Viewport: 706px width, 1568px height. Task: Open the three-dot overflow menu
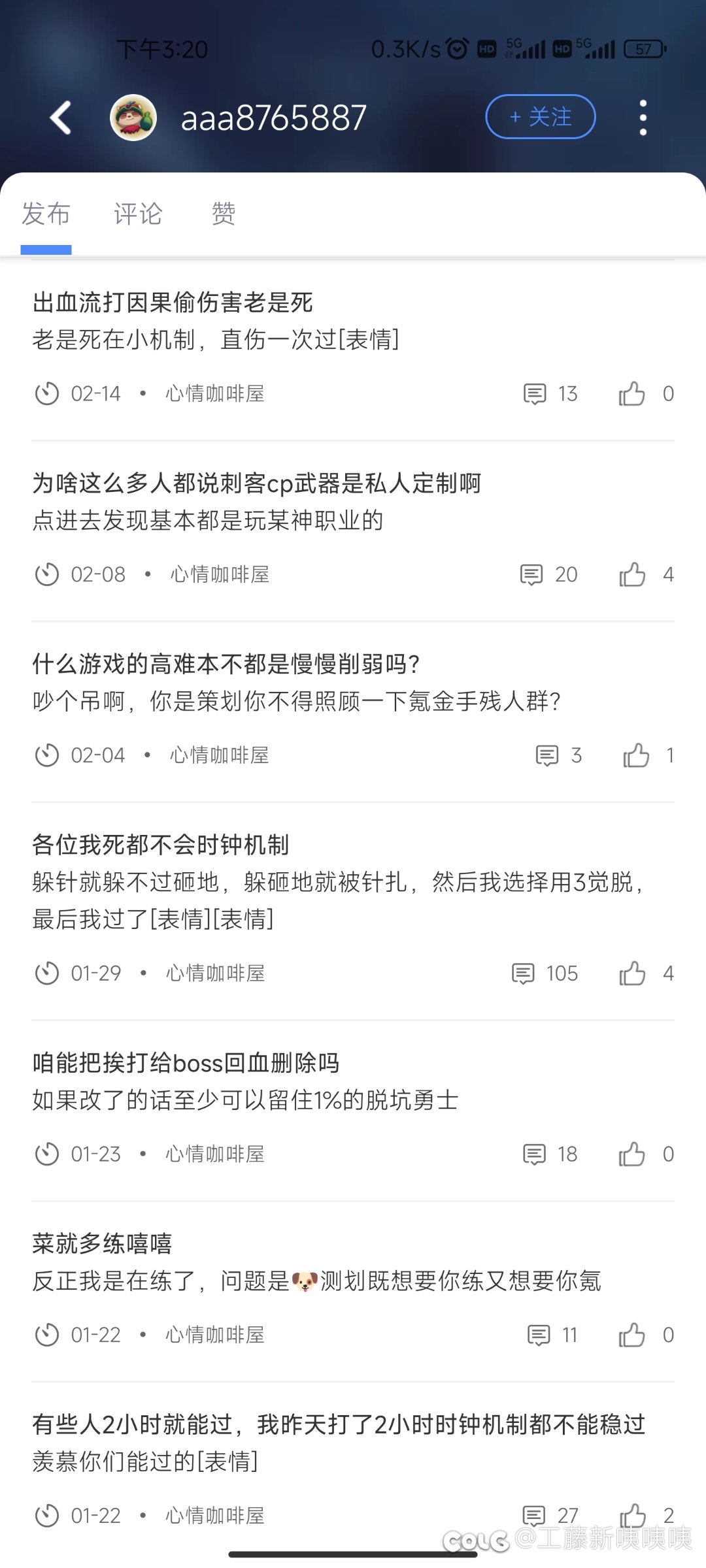(643, 118)
